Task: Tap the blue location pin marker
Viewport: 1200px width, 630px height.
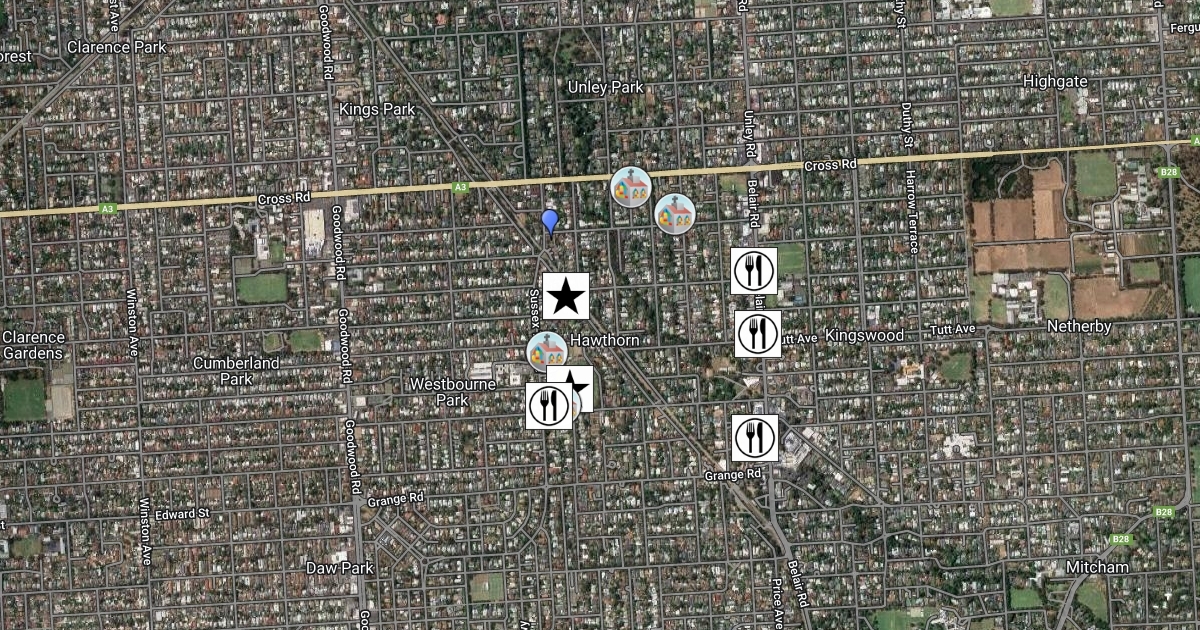Action: [x=549, y=221]
